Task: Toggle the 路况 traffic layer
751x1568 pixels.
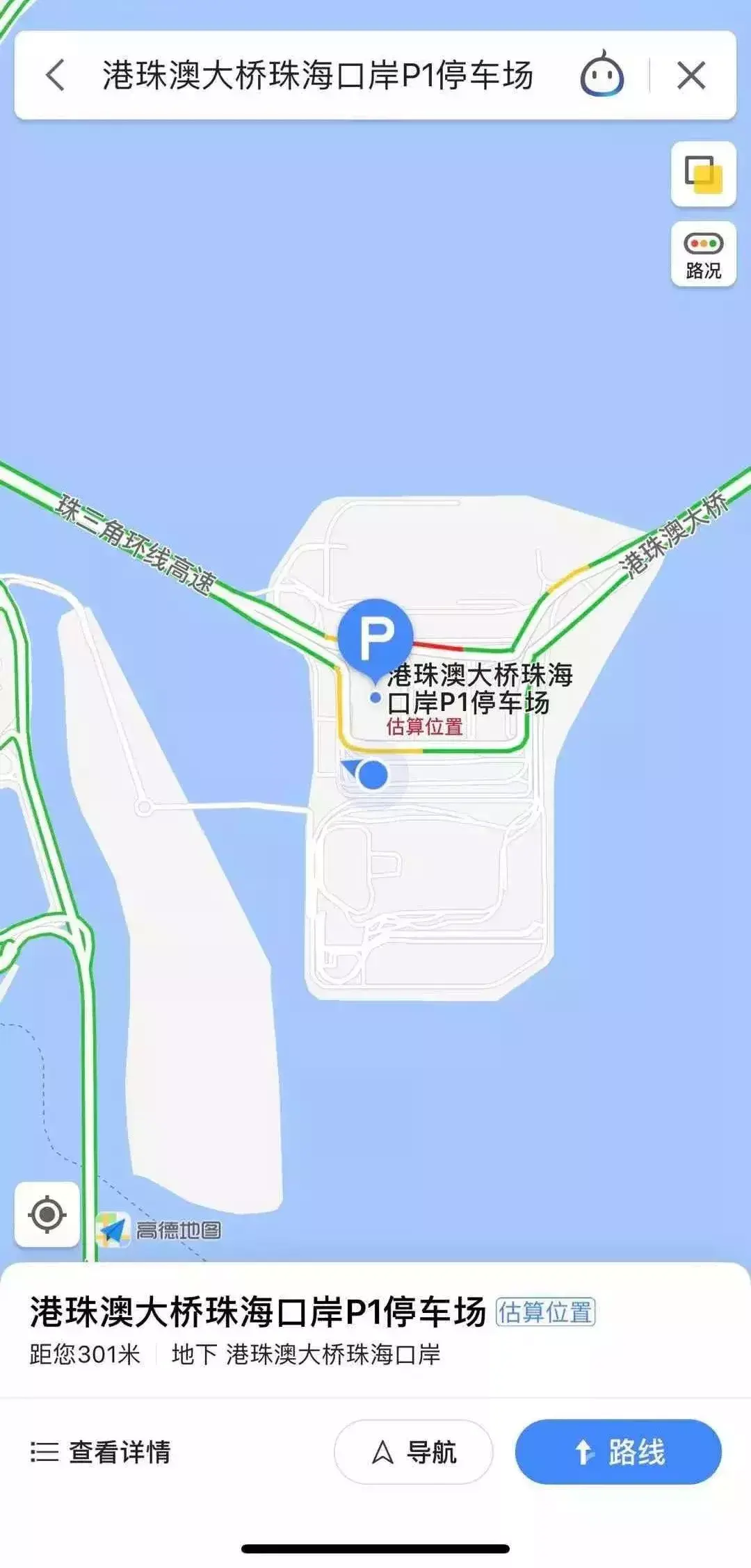Action: pyautogui.click(x=703, y=254)
